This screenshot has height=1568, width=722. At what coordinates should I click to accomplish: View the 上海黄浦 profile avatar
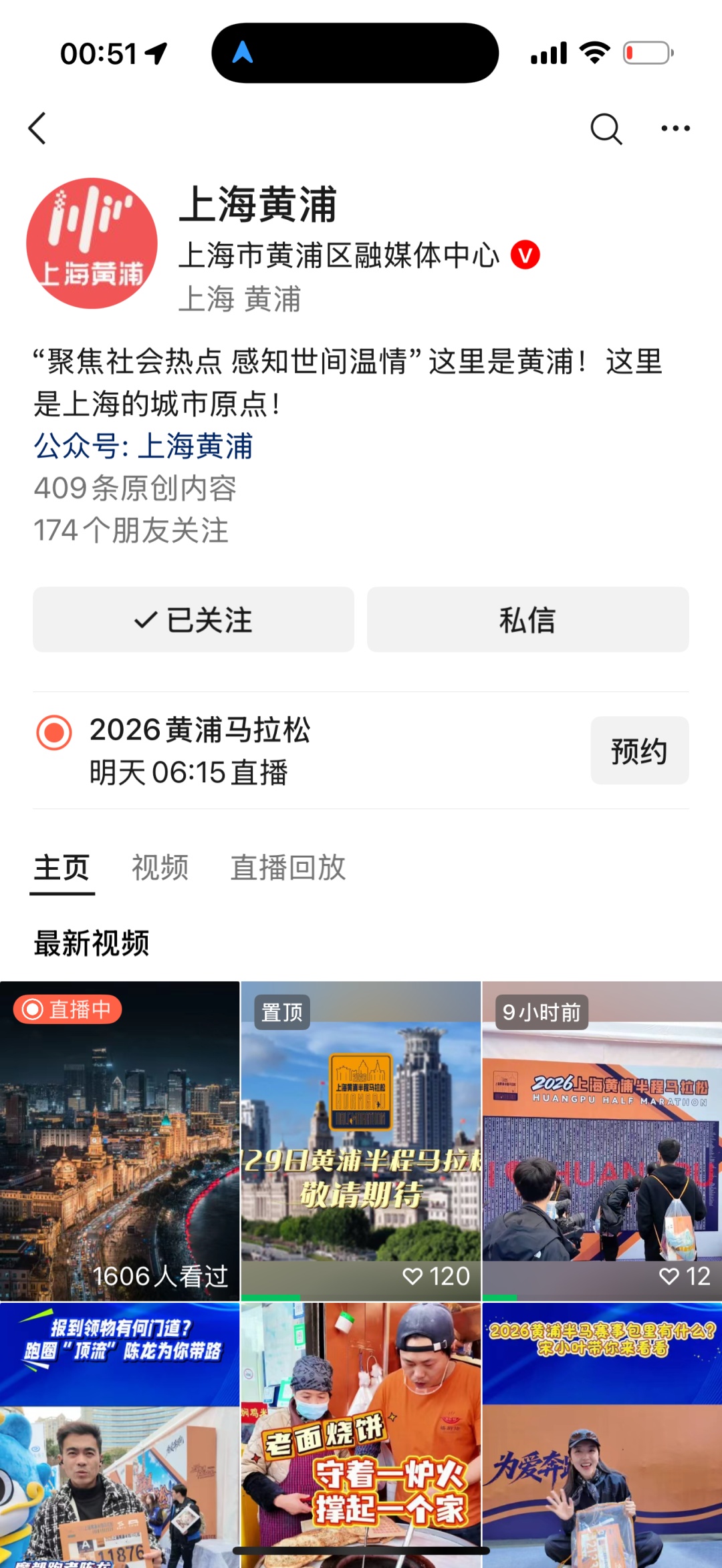coord(92,243)
